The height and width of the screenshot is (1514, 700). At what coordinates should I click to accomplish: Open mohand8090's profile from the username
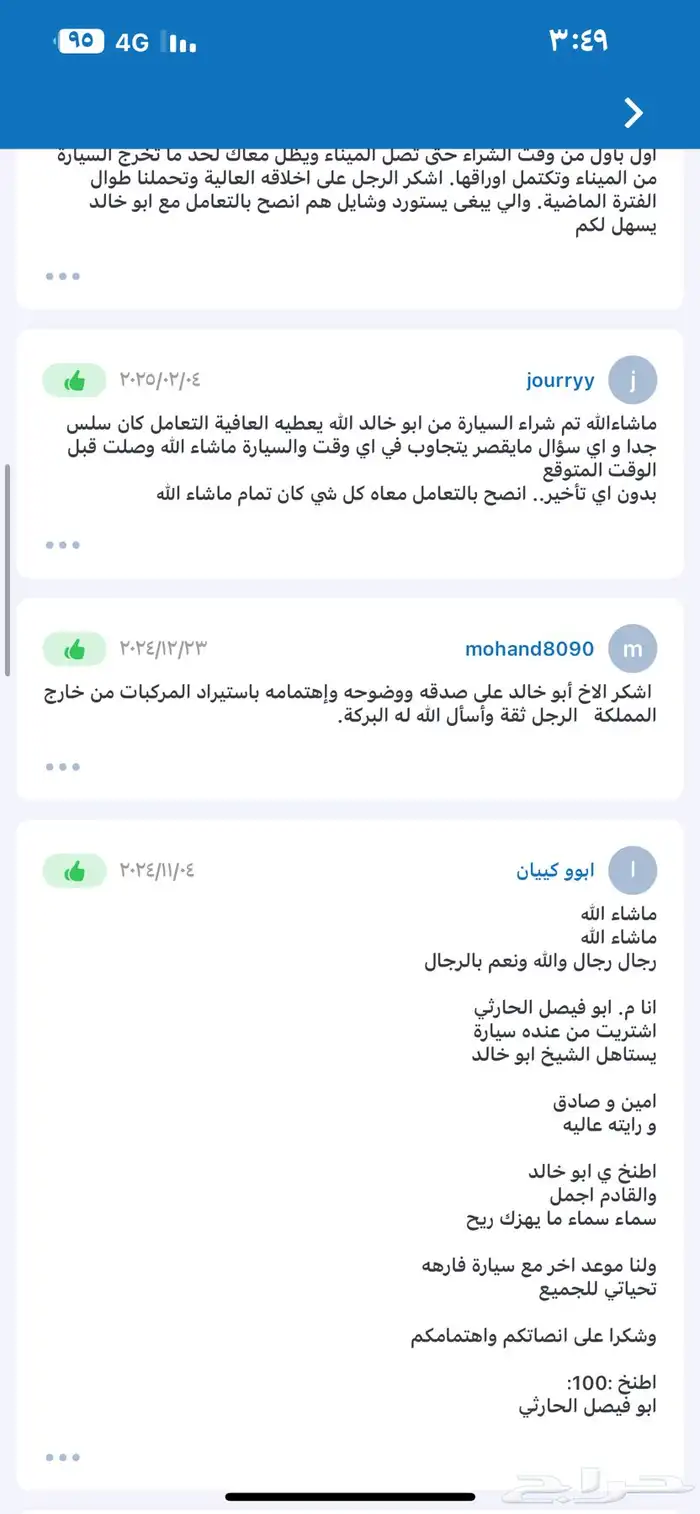529,649
